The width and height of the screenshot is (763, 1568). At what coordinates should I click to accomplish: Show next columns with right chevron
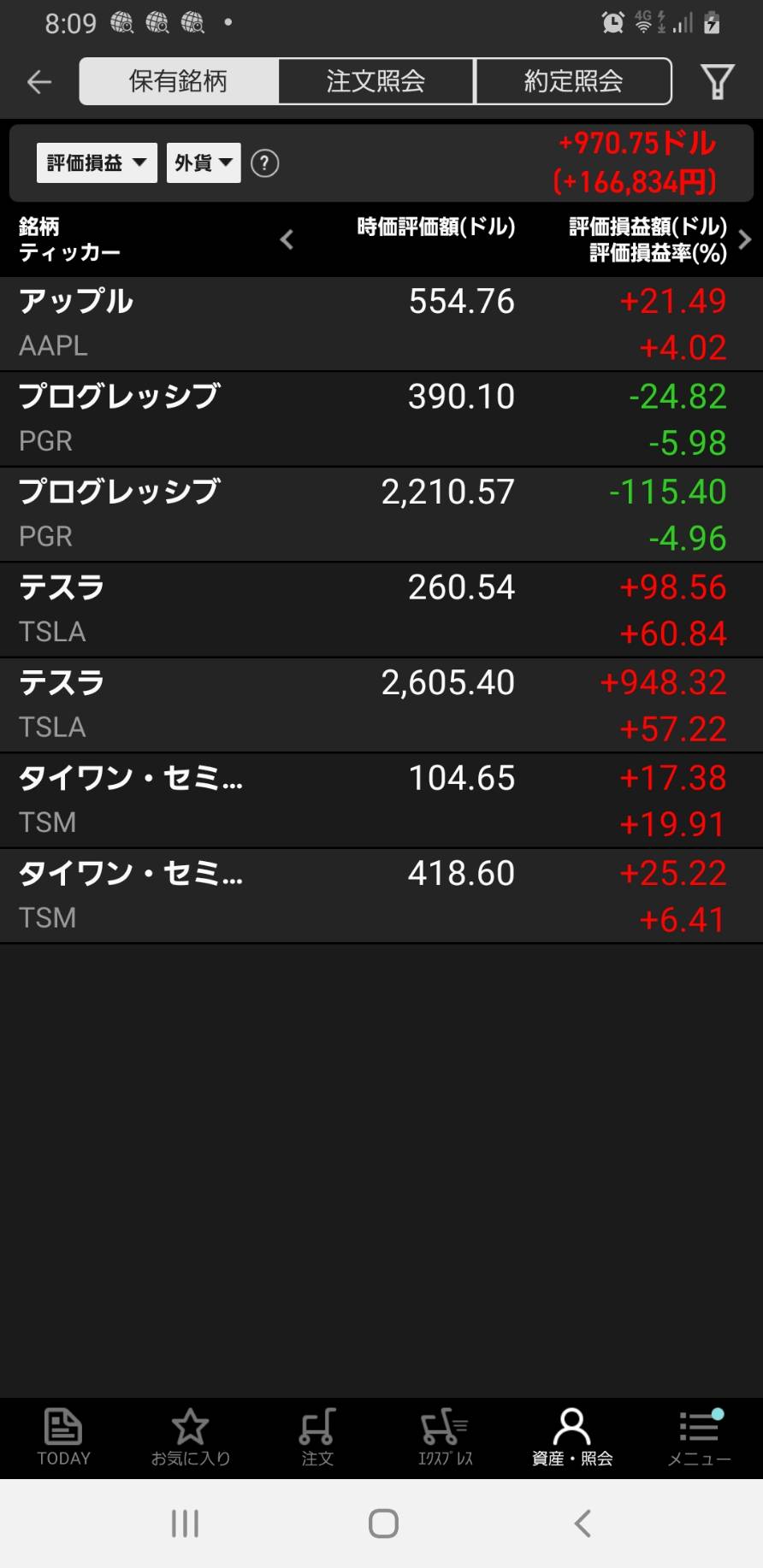pos(744,239)
